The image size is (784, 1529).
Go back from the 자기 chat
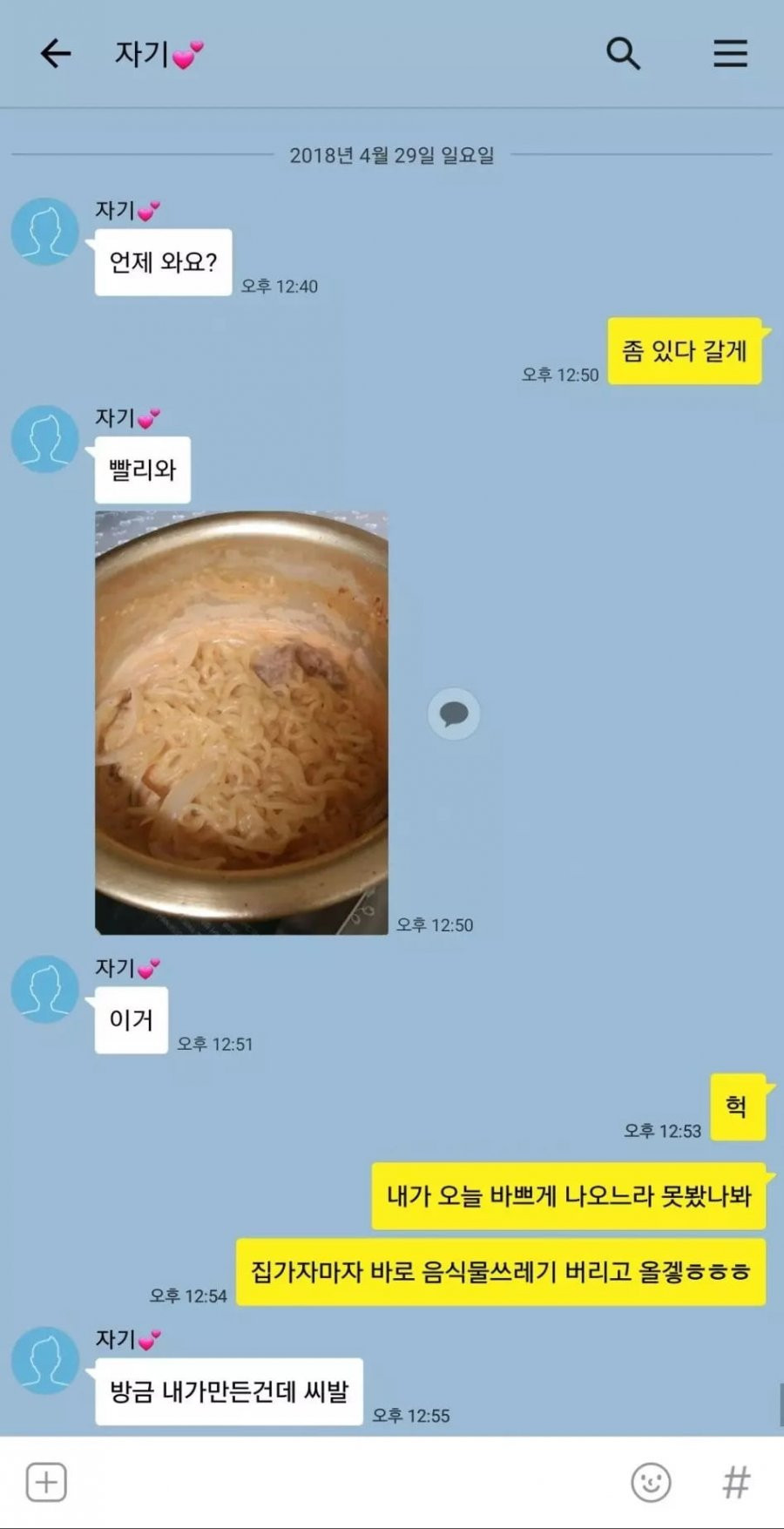pyautogui.click(x=56, y=54)
